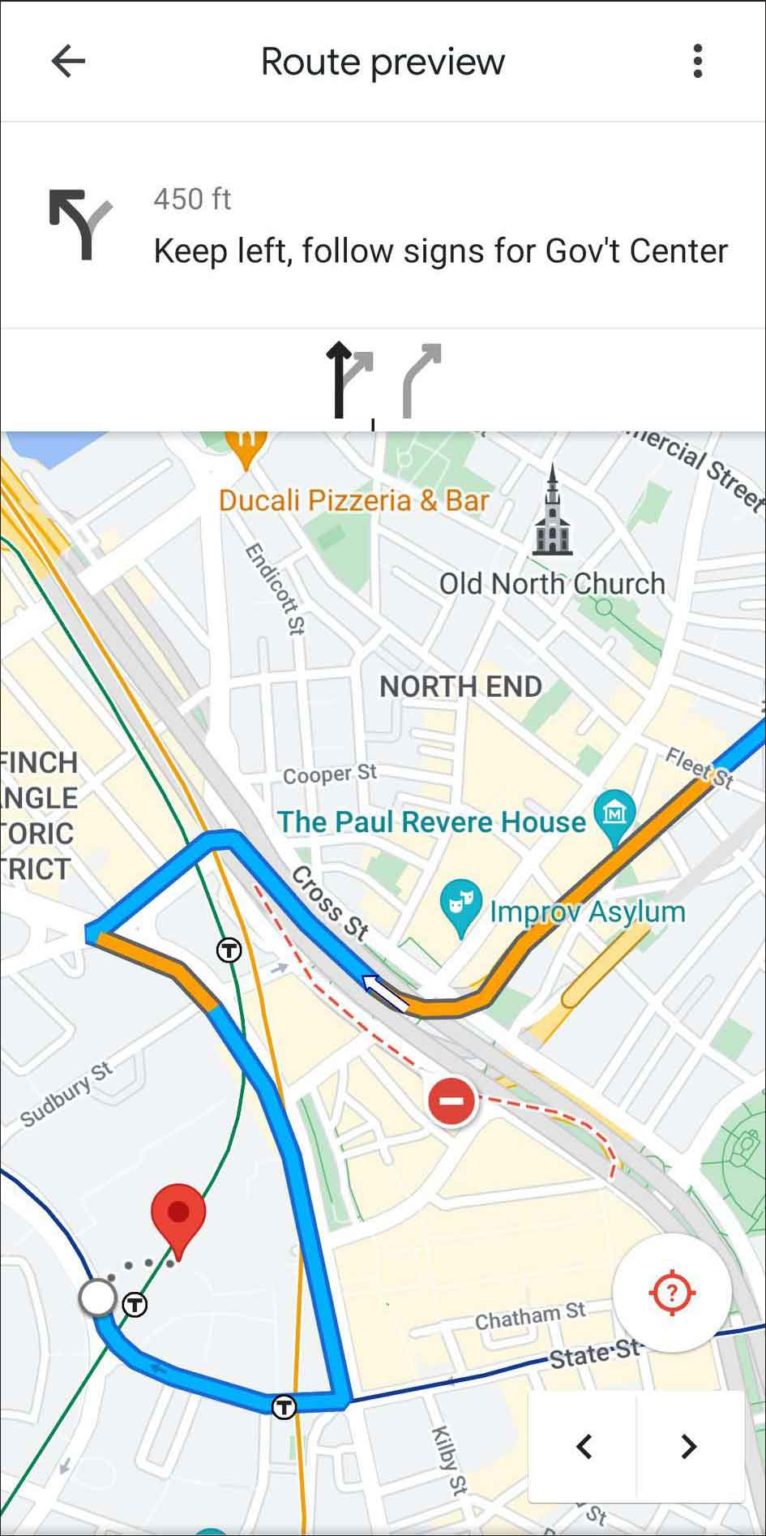Image resolution: width=766 pixels, height=1536 pixels.
Task: Tap the Route preview title
Action: point(382,60)
